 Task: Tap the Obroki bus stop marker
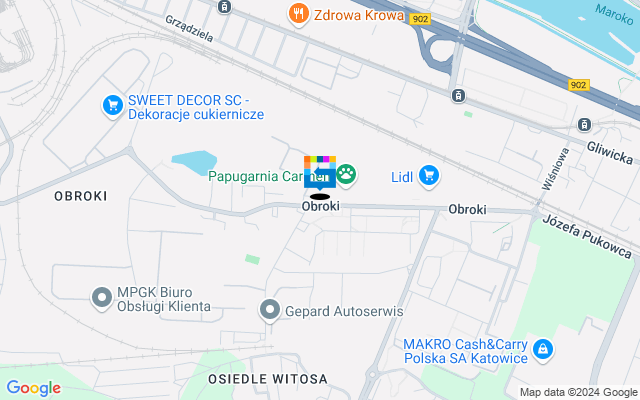(x=320, y=180)
